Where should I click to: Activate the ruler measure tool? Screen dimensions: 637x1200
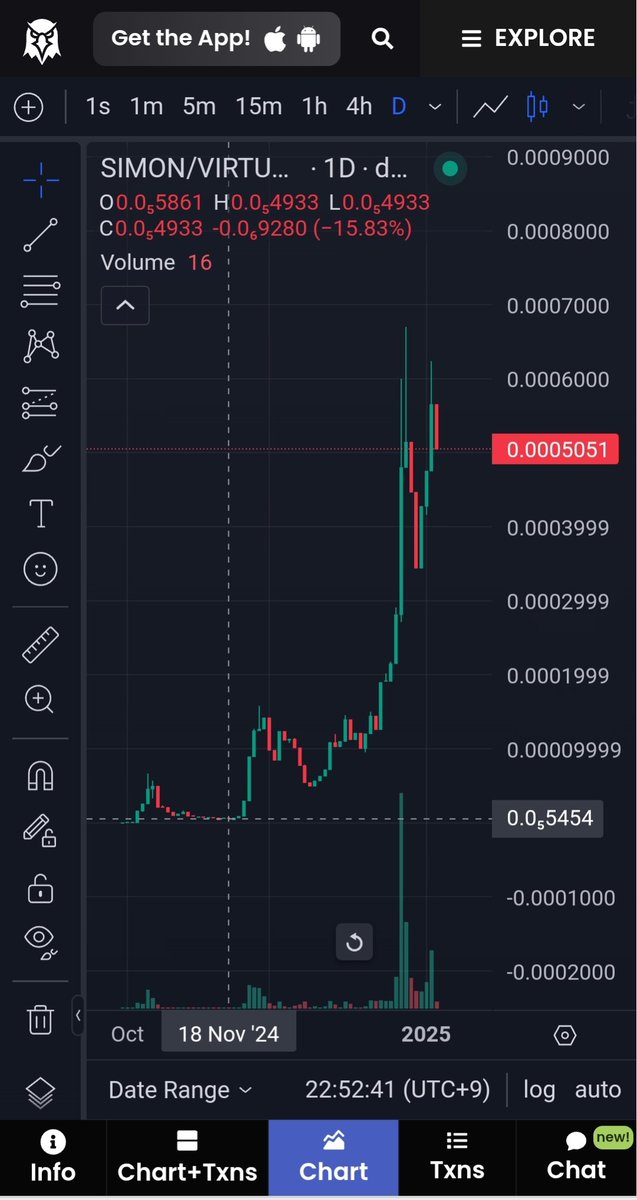click(x=40, y=645)
